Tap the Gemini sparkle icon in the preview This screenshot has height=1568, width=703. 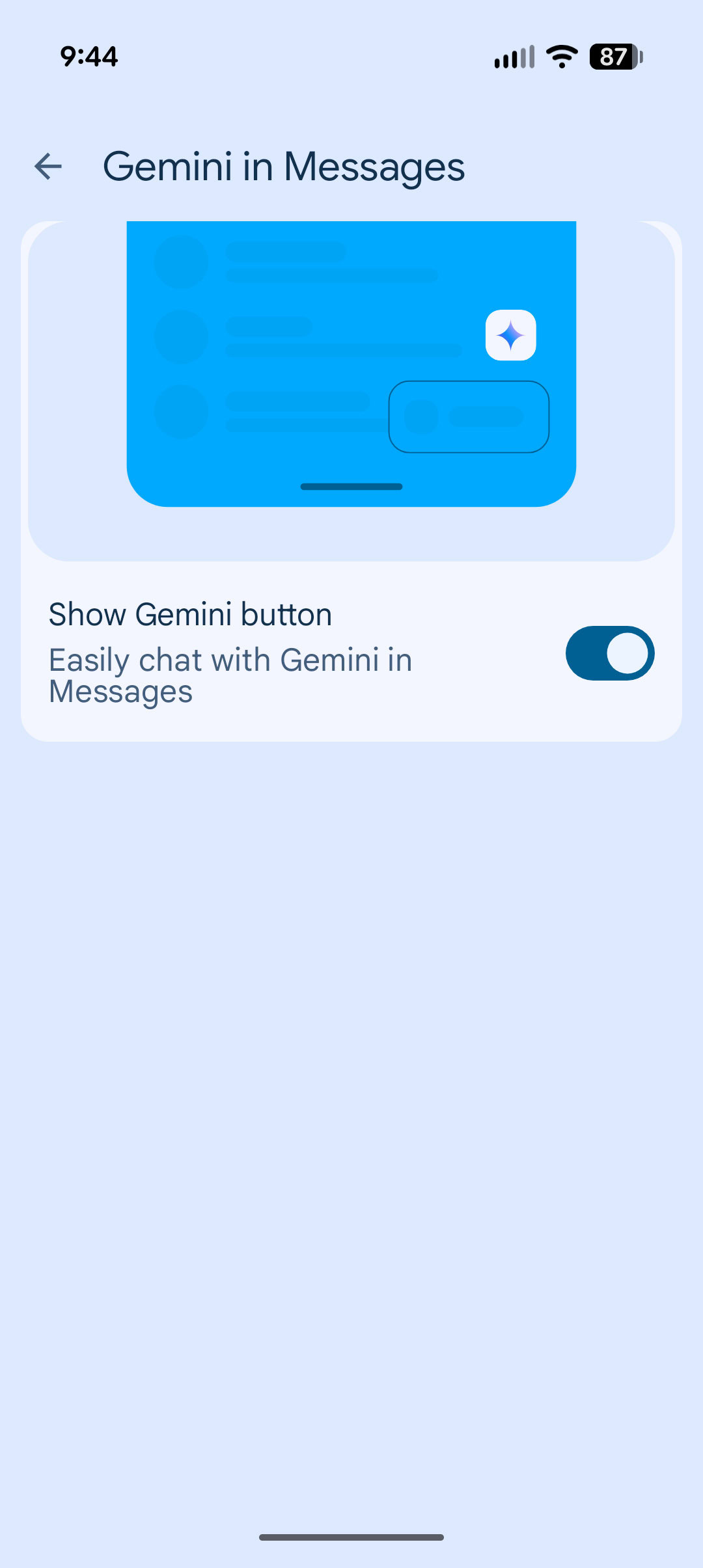pos(512,335)
